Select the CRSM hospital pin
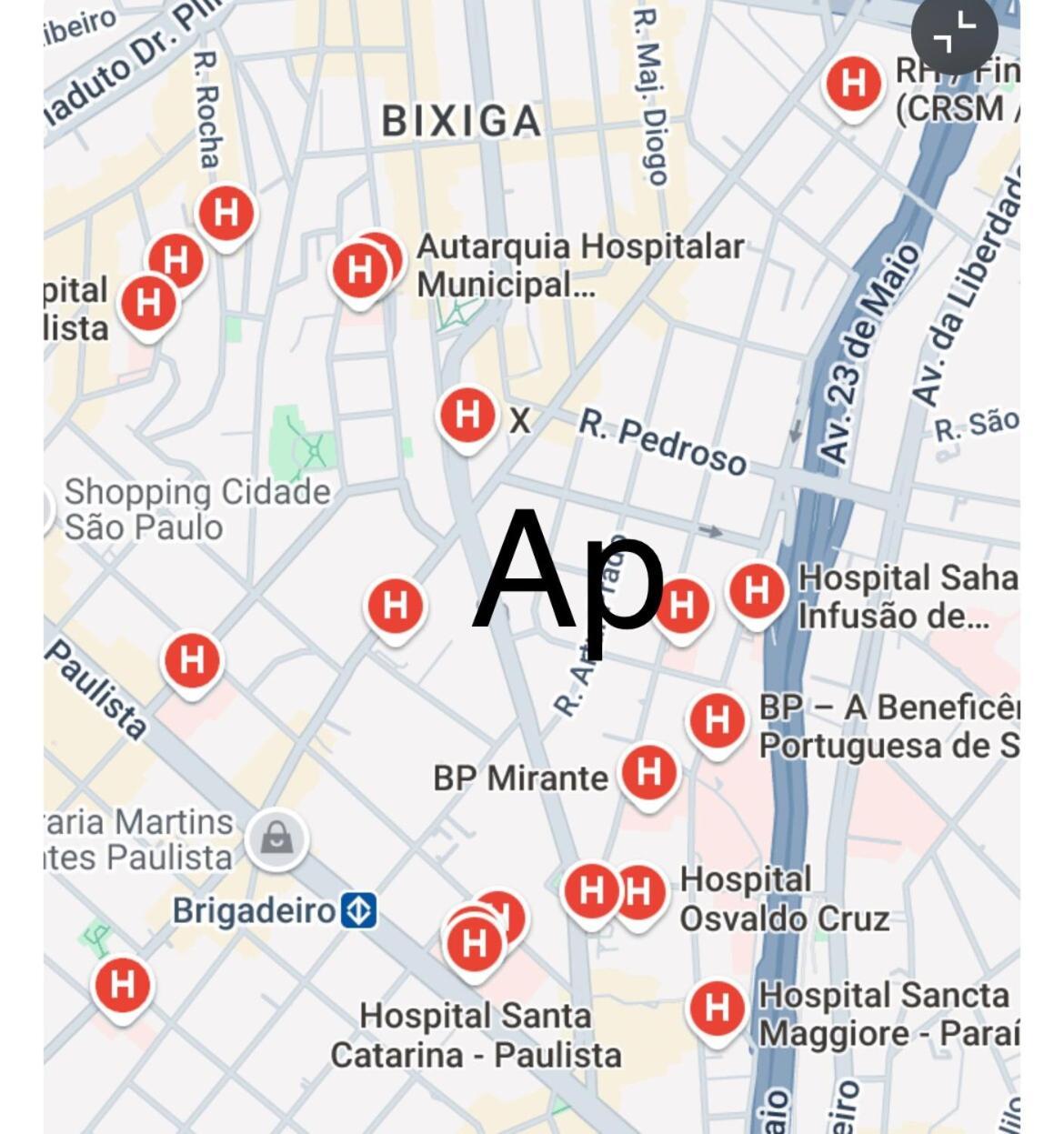The image size is (1064, 1134). 853,84
